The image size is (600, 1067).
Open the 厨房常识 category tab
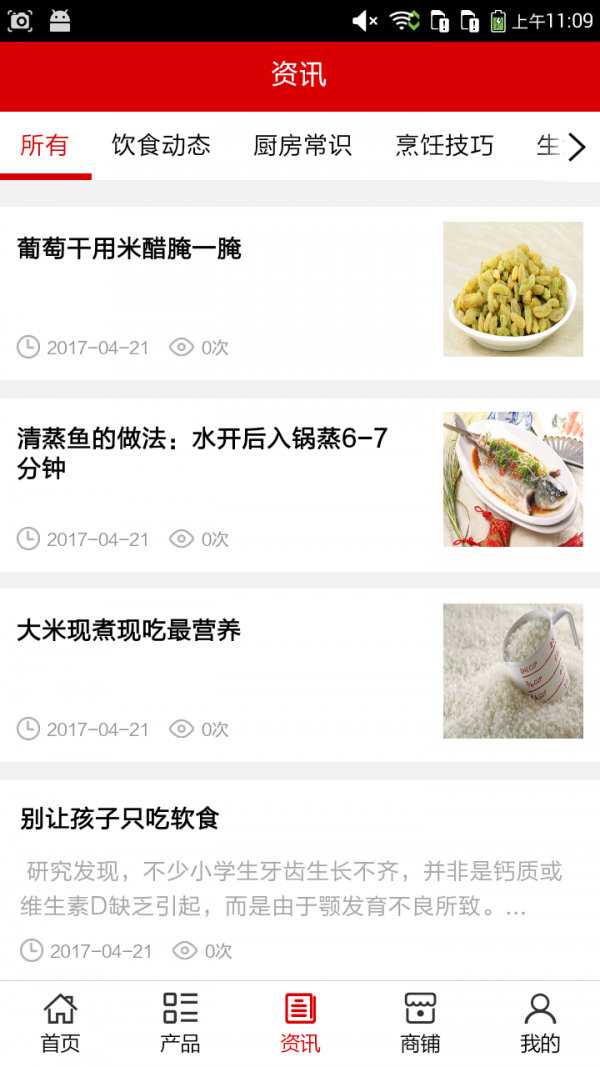coord(302,146)
